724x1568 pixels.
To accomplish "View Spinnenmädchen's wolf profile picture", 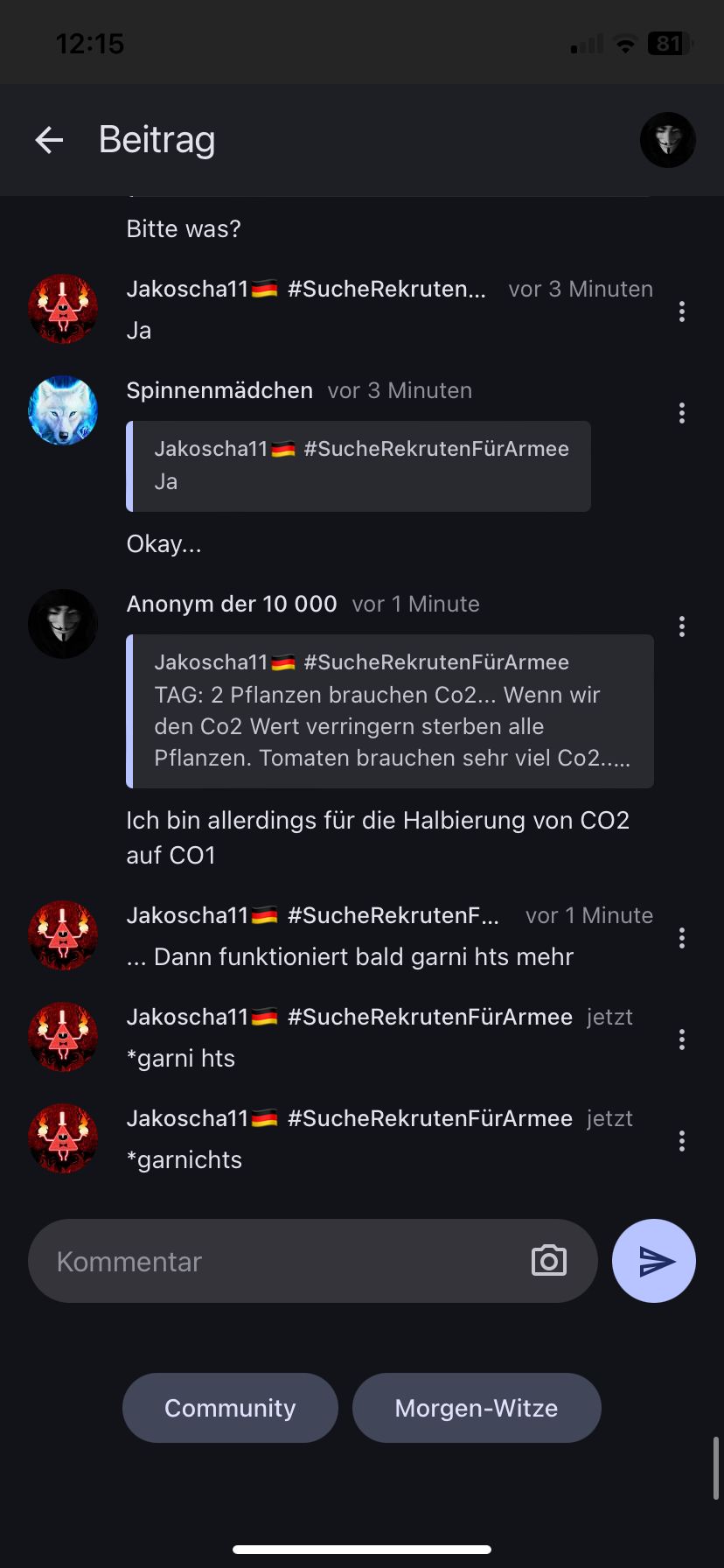I will [x=63, y=410].
